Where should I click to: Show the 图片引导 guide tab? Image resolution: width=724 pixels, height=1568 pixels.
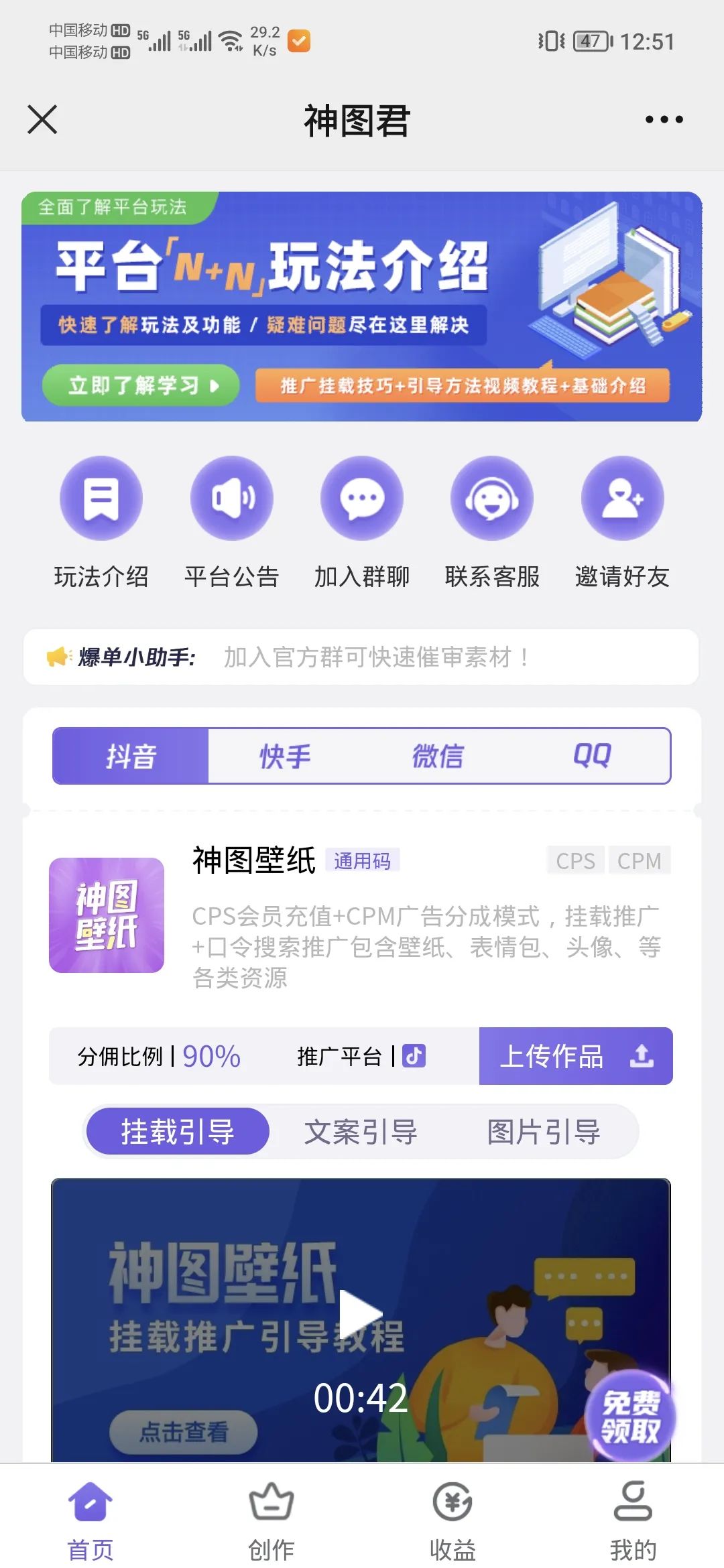(544, 1132)
